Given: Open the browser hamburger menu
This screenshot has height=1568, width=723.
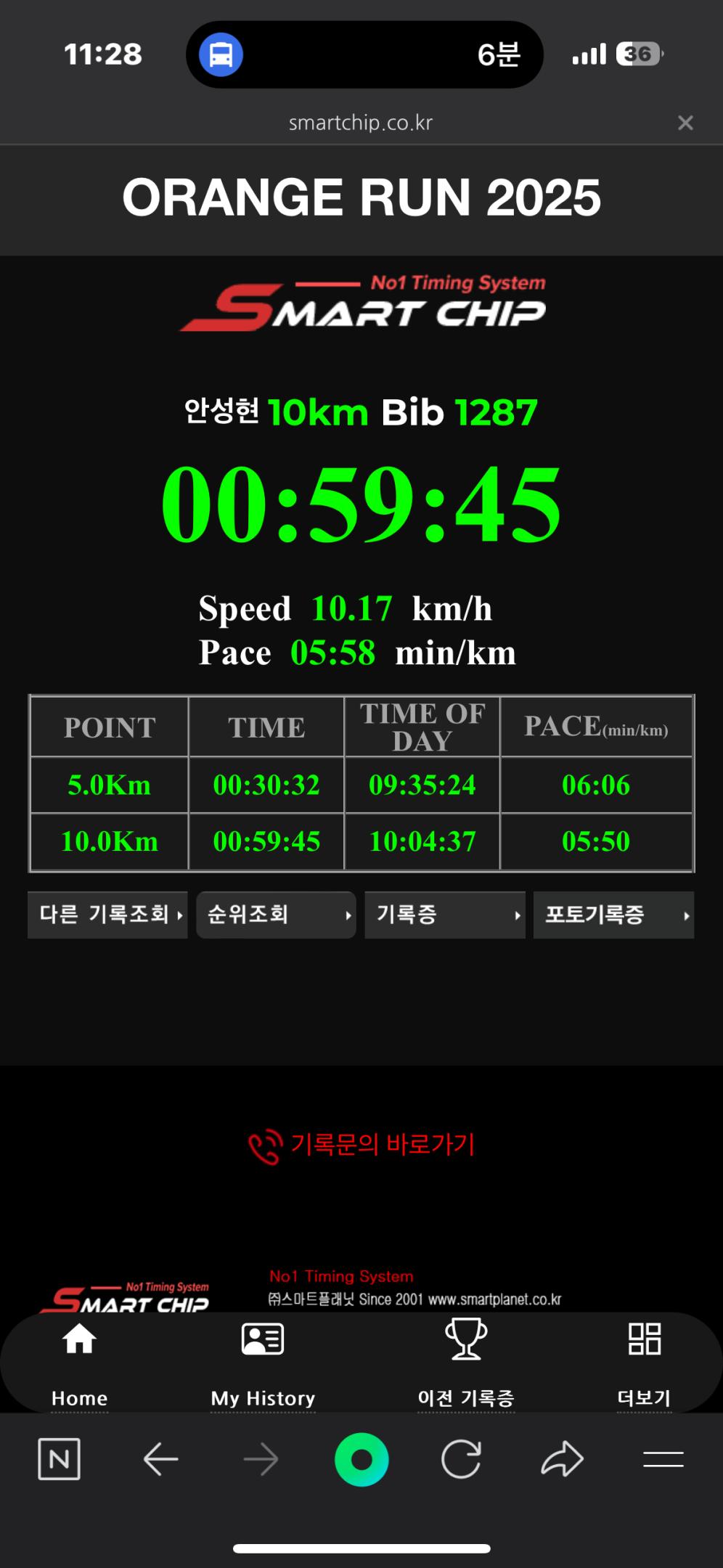Looking at the screenshot, I should pos(663,1458).
